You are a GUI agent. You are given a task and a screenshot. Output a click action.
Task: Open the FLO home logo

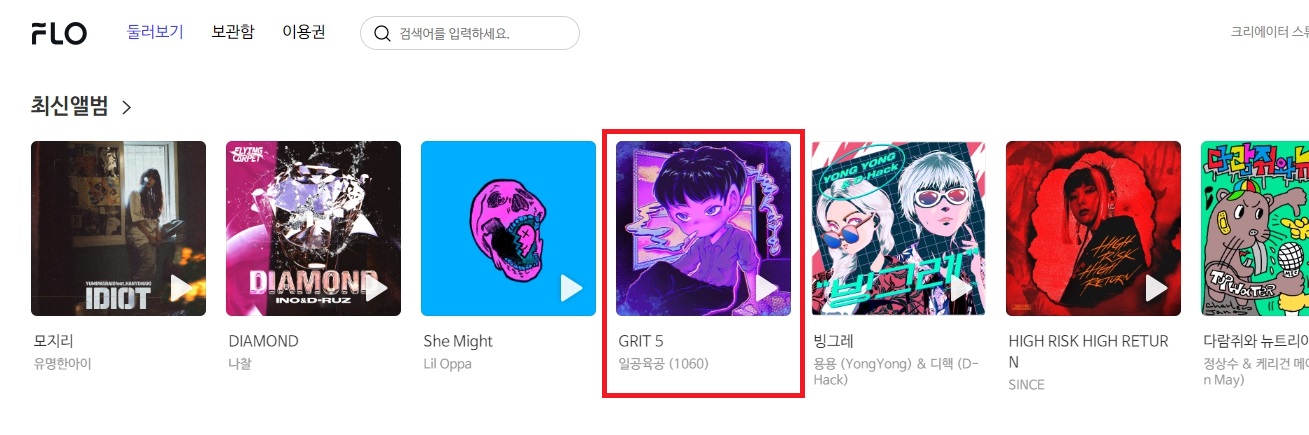[59, 33]
